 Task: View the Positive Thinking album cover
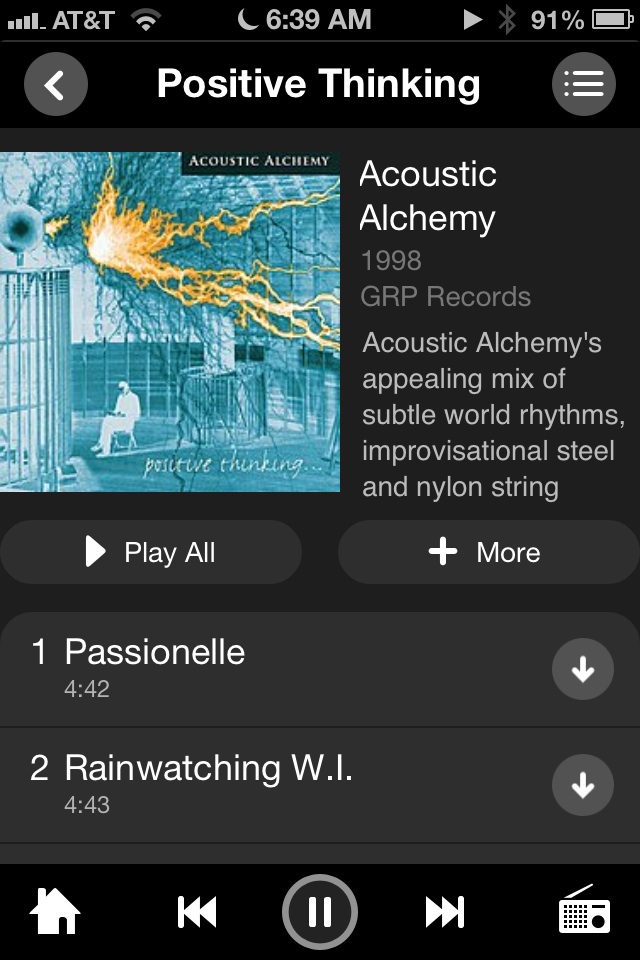pyautogui.click(x=170, y=321)
